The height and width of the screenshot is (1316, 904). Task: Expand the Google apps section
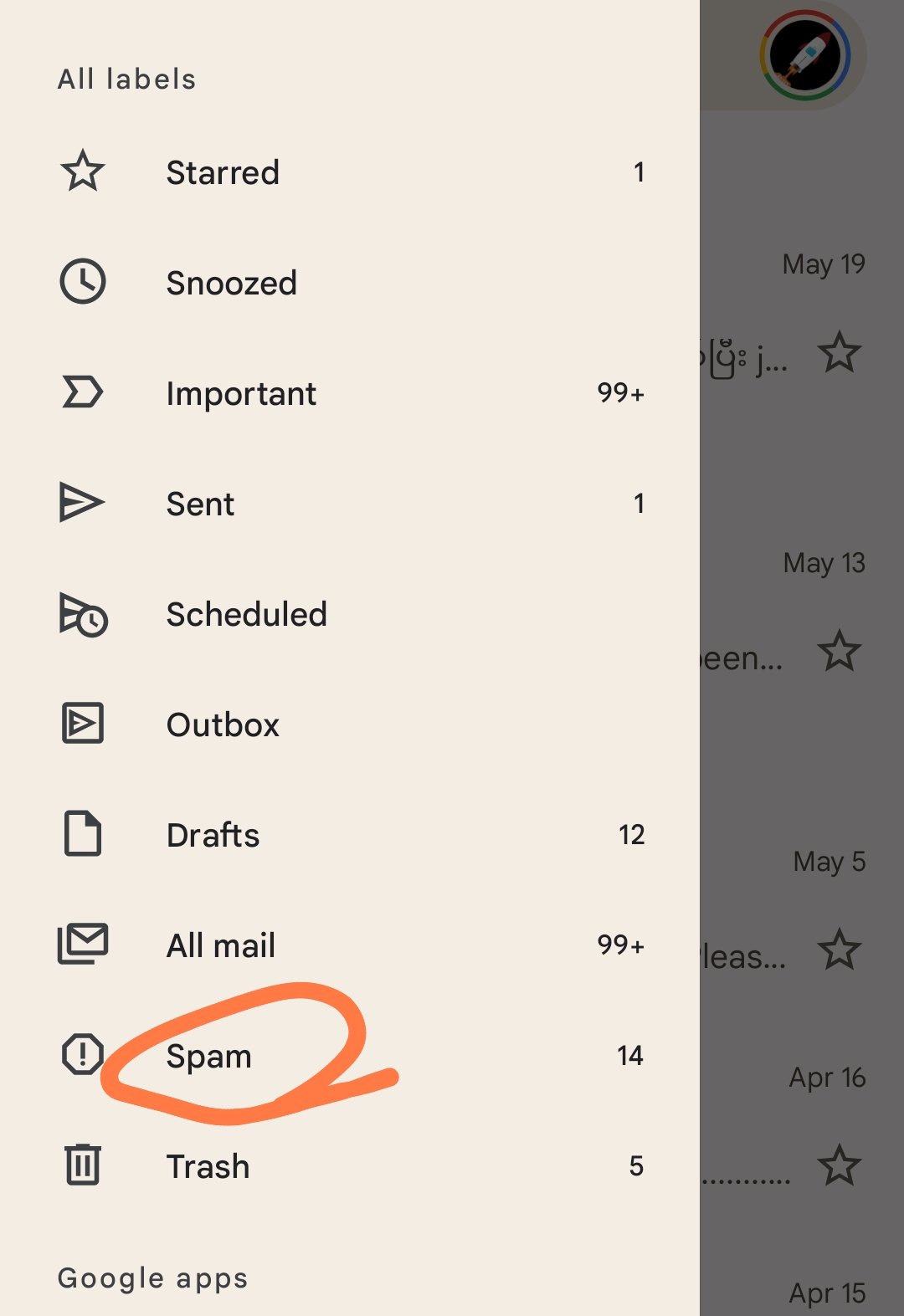pos(152,1278)
